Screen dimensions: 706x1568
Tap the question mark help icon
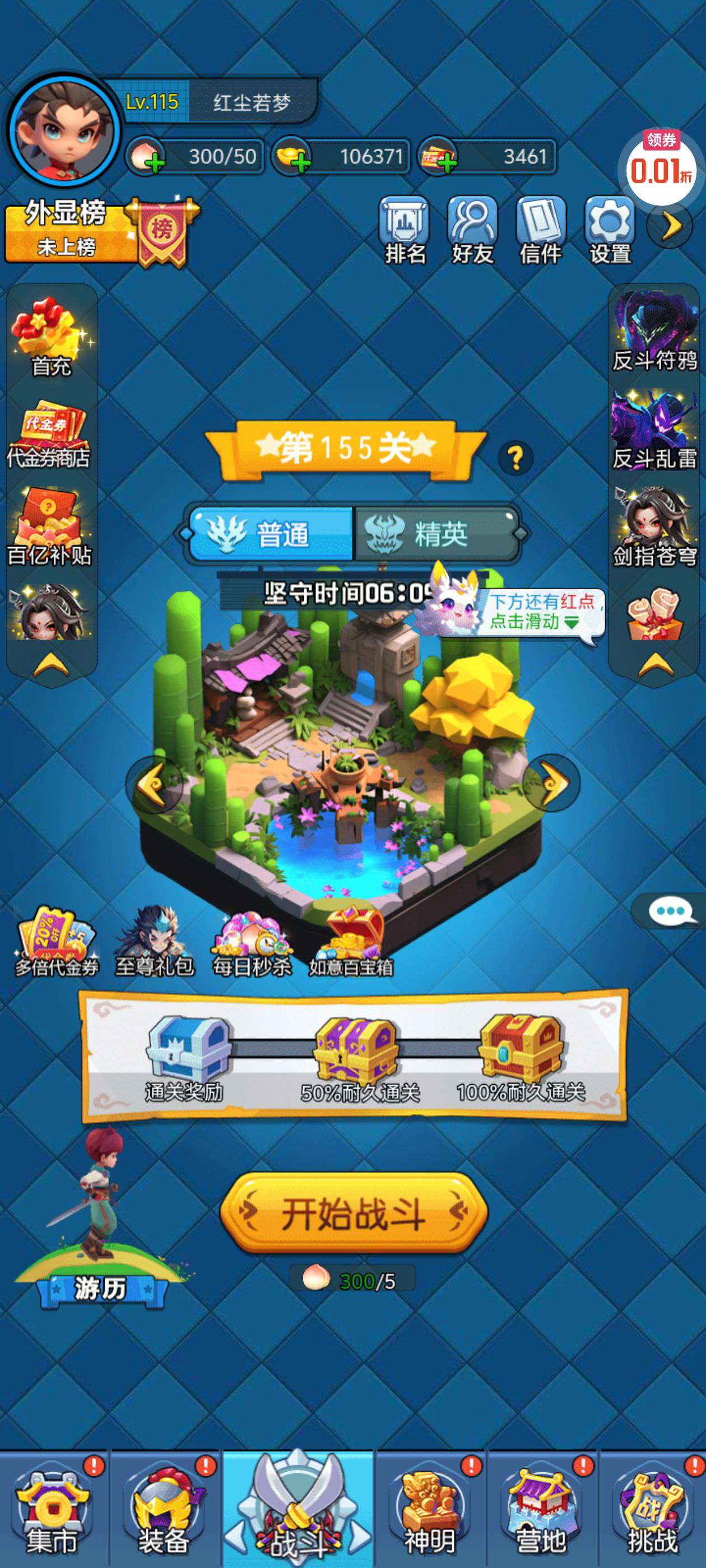tap(515, 457)
